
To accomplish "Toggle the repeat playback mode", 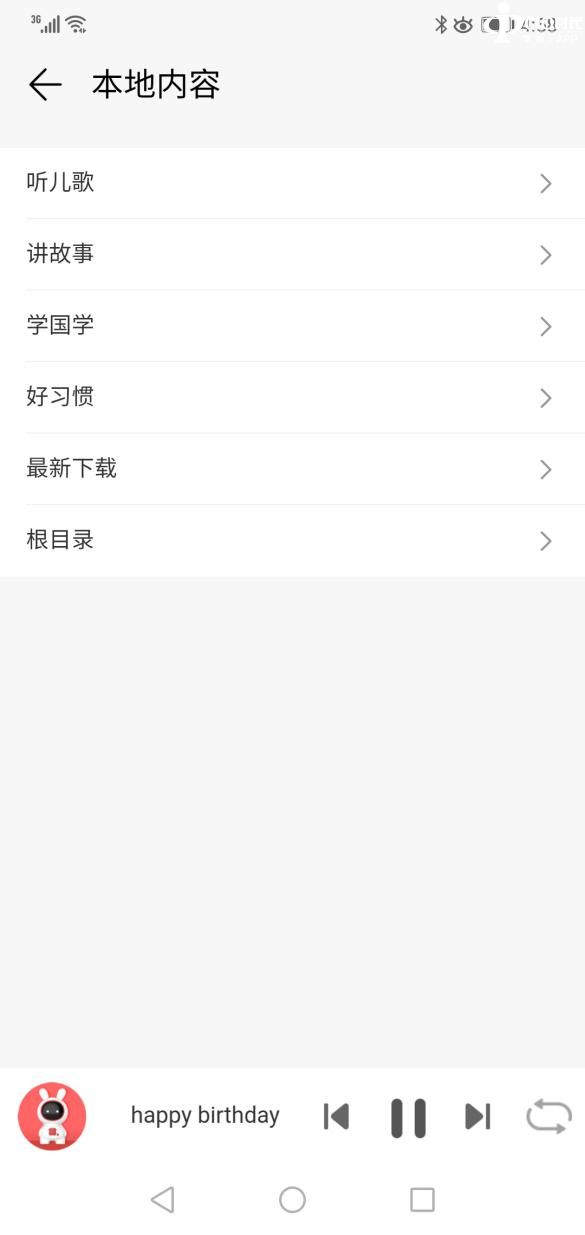I will [549, 1116].
